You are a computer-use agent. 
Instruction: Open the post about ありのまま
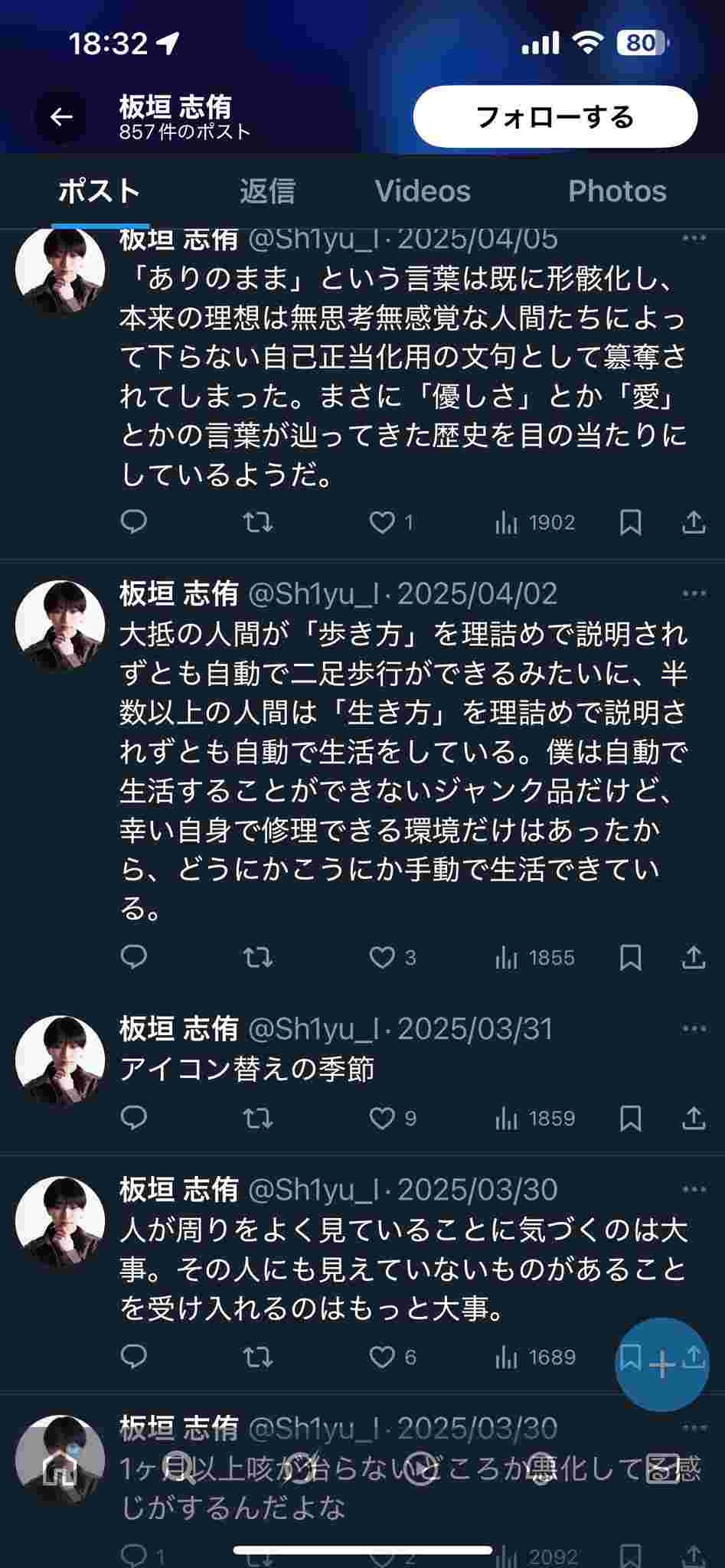tap(402, 375)
